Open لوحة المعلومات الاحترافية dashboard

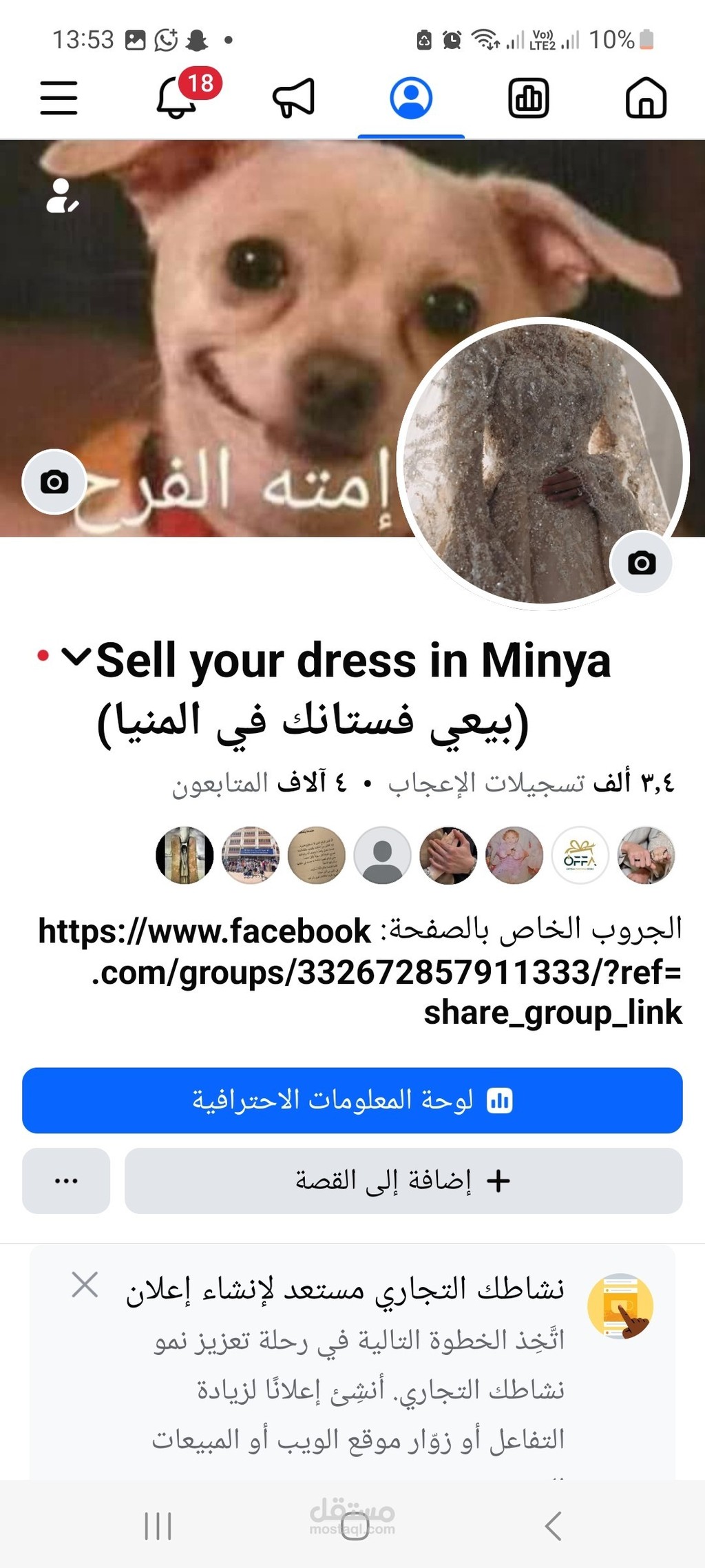click(352, 1100)
